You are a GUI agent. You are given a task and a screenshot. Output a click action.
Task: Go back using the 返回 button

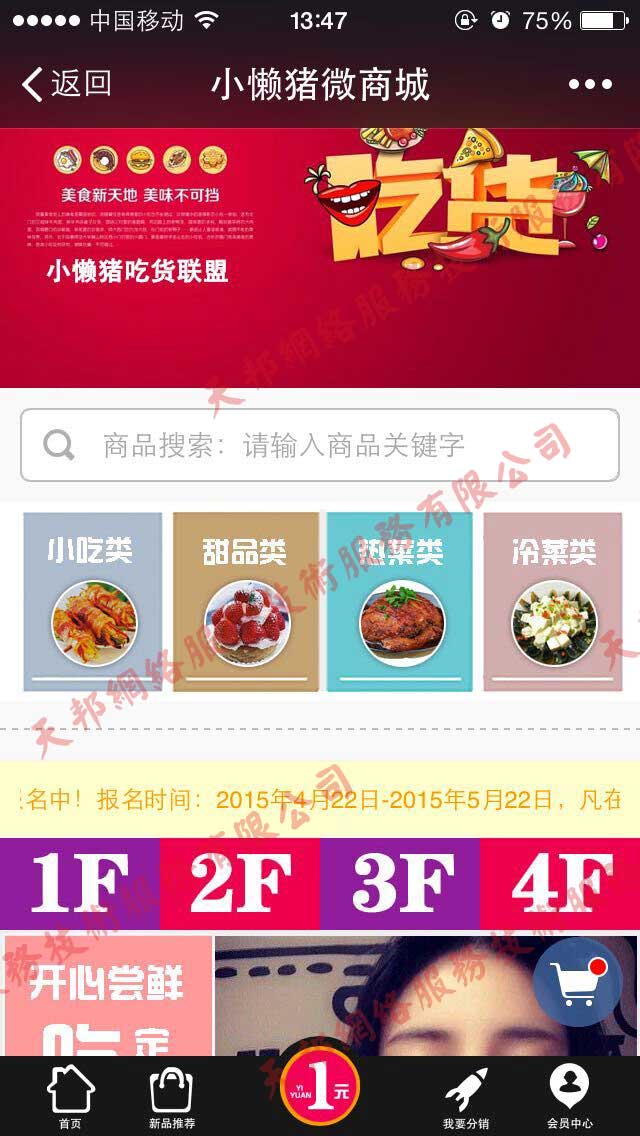click(x=66, y=84)
